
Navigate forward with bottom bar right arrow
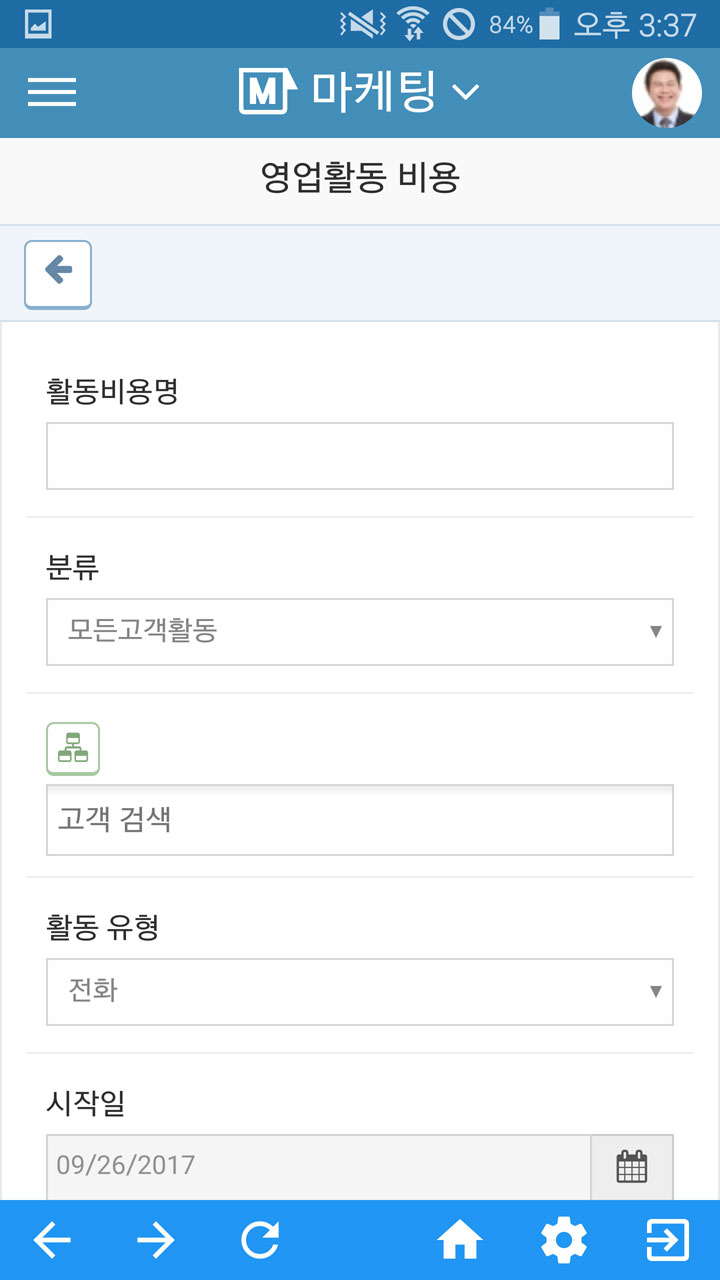[x=156, y=1241]
